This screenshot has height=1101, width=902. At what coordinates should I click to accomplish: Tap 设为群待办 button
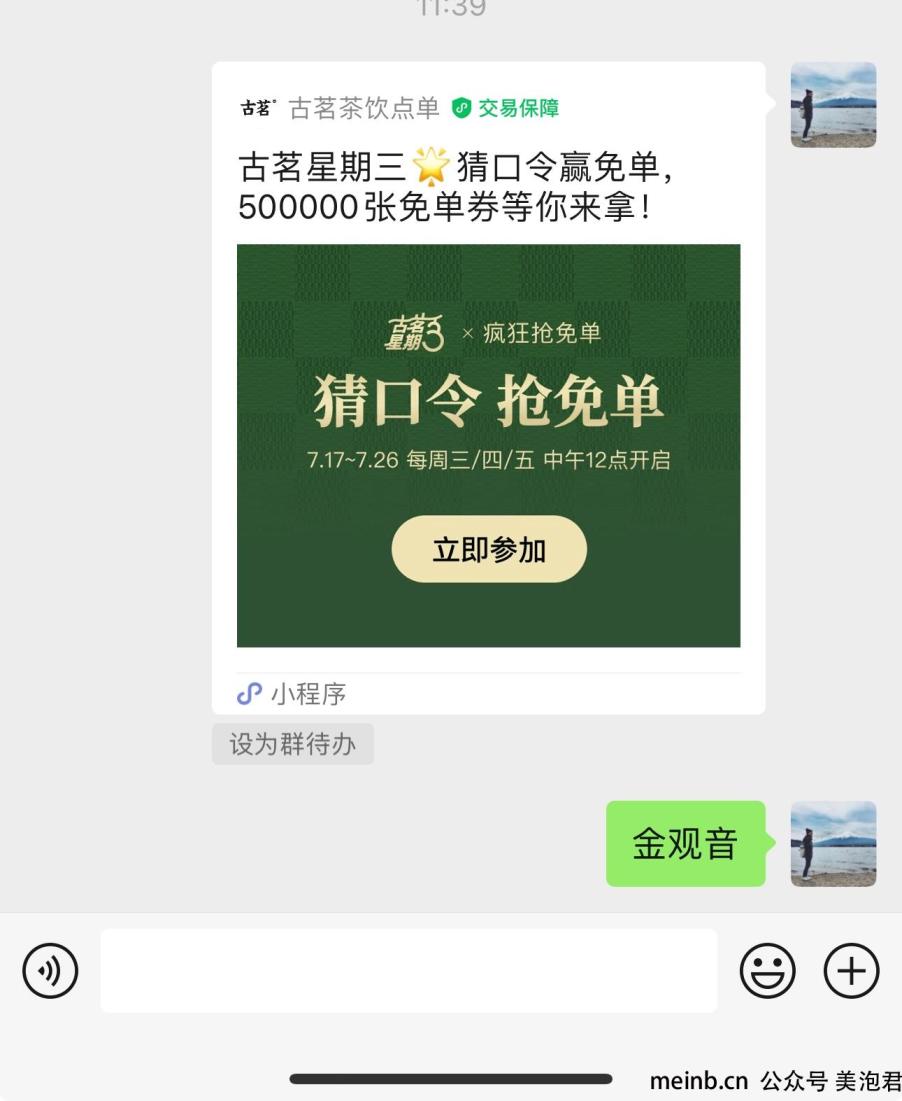292,745
